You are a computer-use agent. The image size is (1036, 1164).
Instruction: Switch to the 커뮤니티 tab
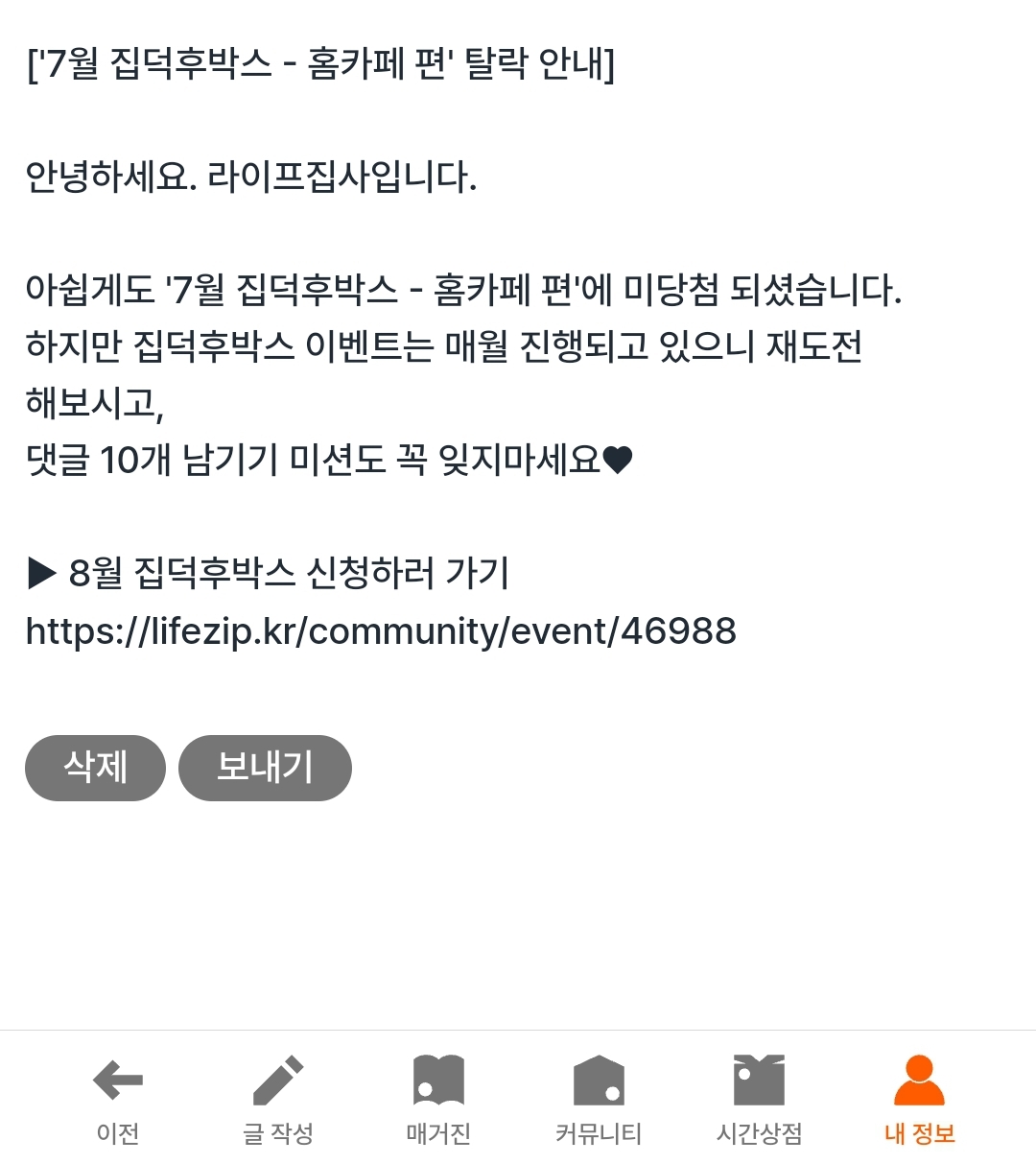pos(599,1100)
